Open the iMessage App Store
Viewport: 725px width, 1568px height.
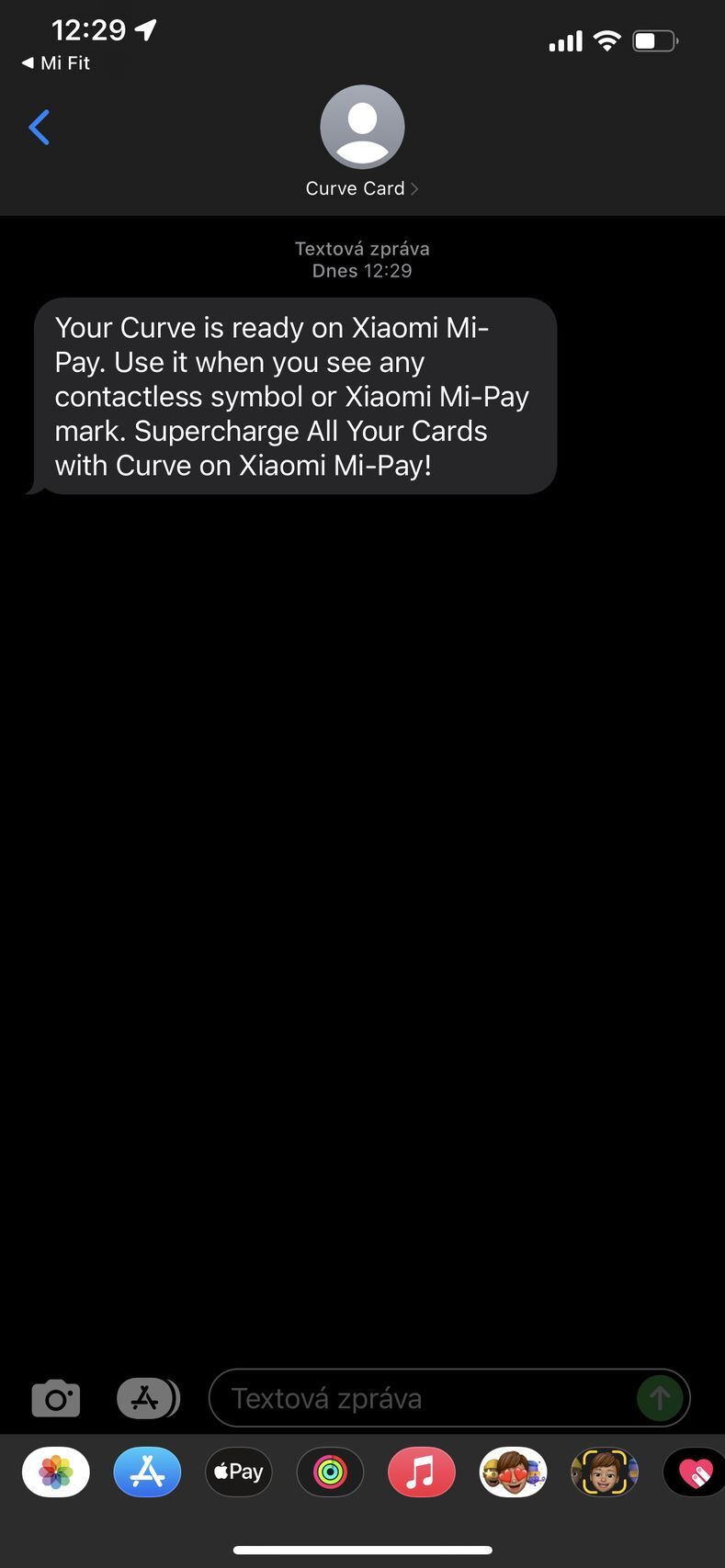click(x=147, y=1398)
